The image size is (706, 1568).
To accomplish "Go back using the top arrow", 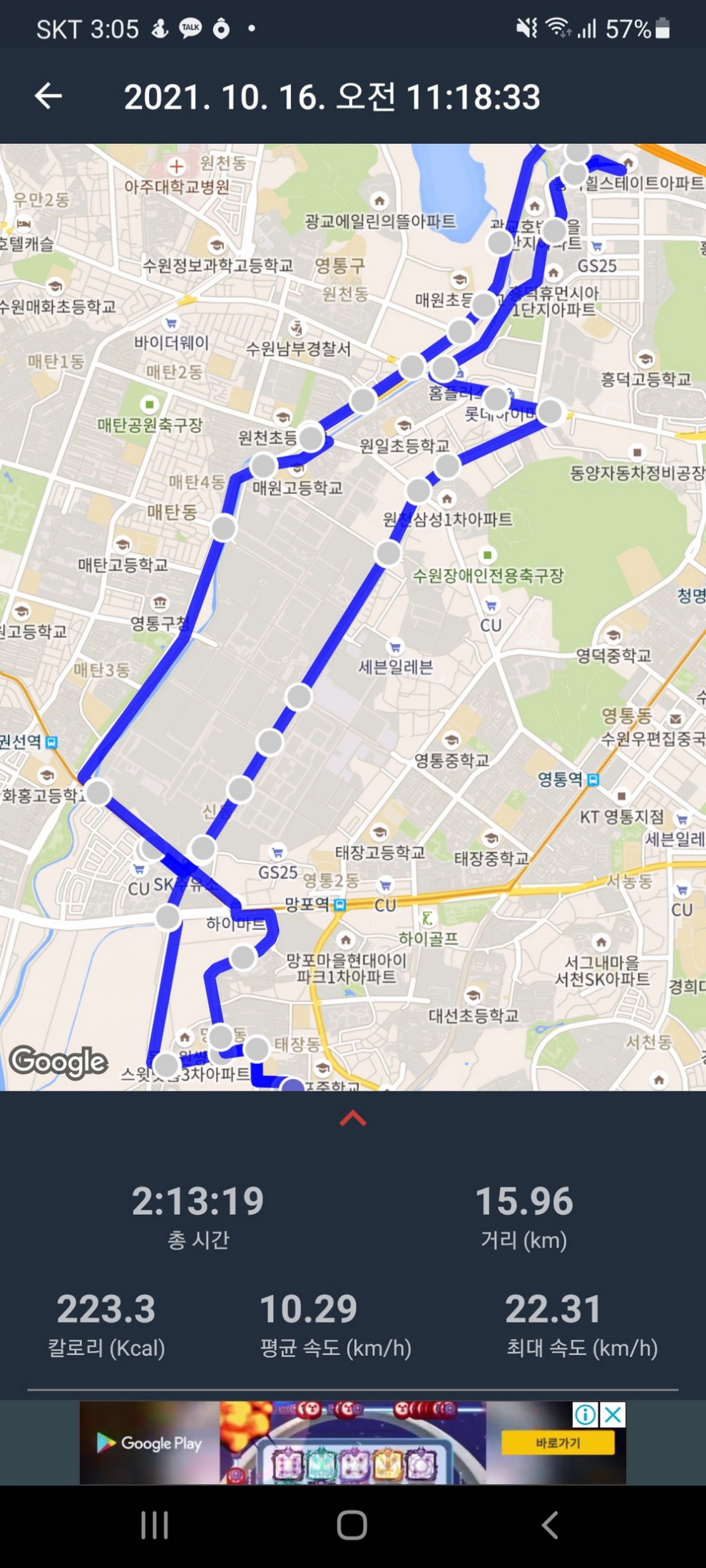I will click(48, 96).
